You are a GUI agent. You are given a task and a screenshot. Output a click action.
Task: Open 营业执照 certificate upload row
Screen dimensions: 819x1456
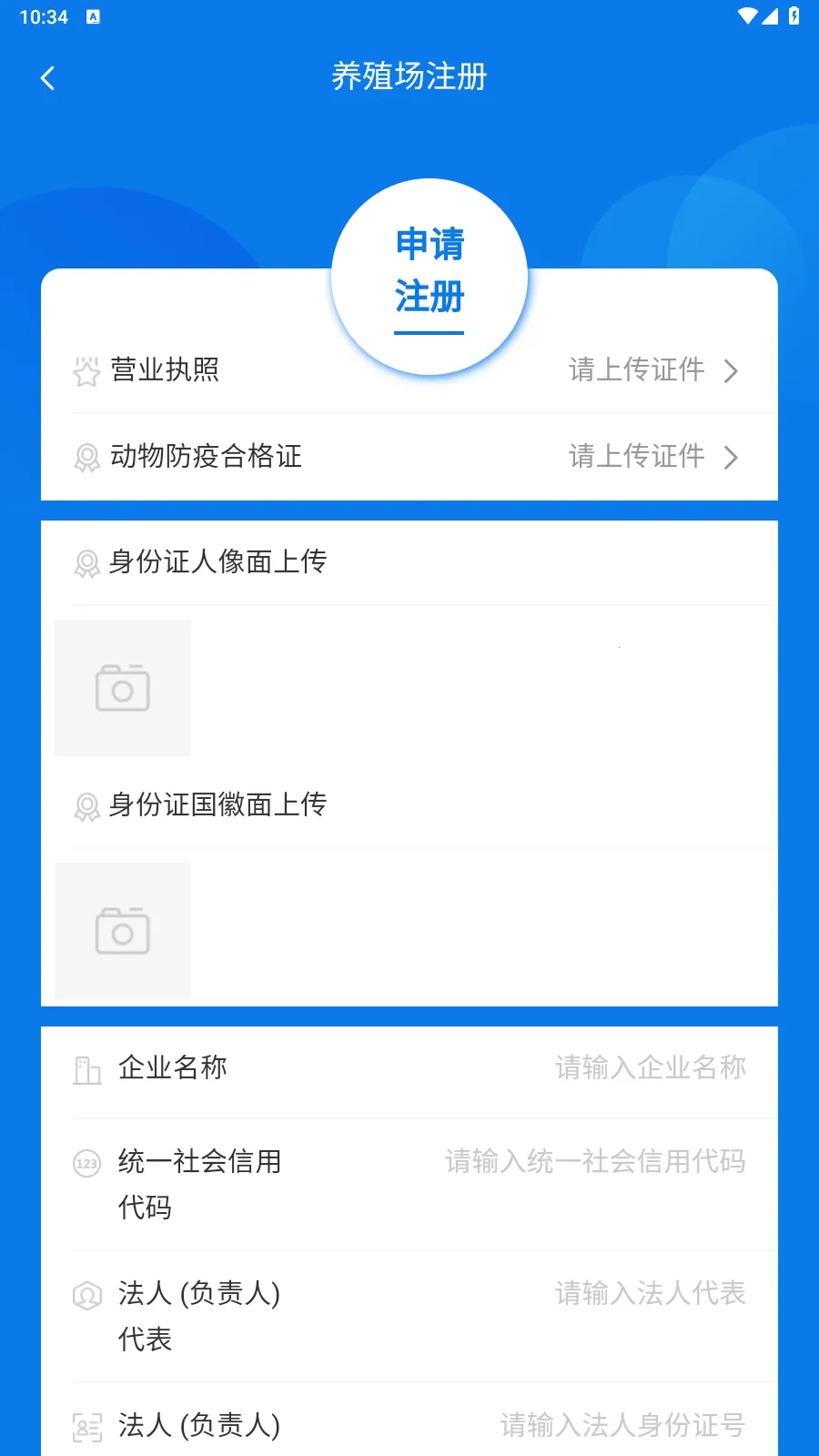(637, 370)
